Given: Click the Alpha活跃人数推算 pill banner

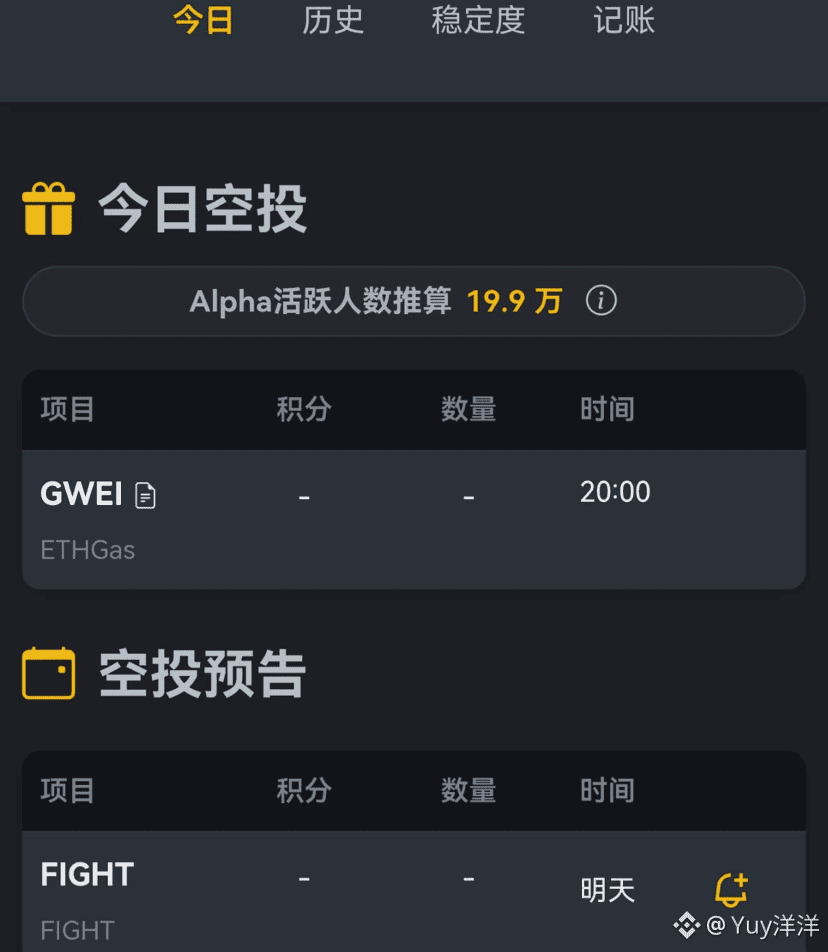Looking at the screenshot, I should (413, 300).
